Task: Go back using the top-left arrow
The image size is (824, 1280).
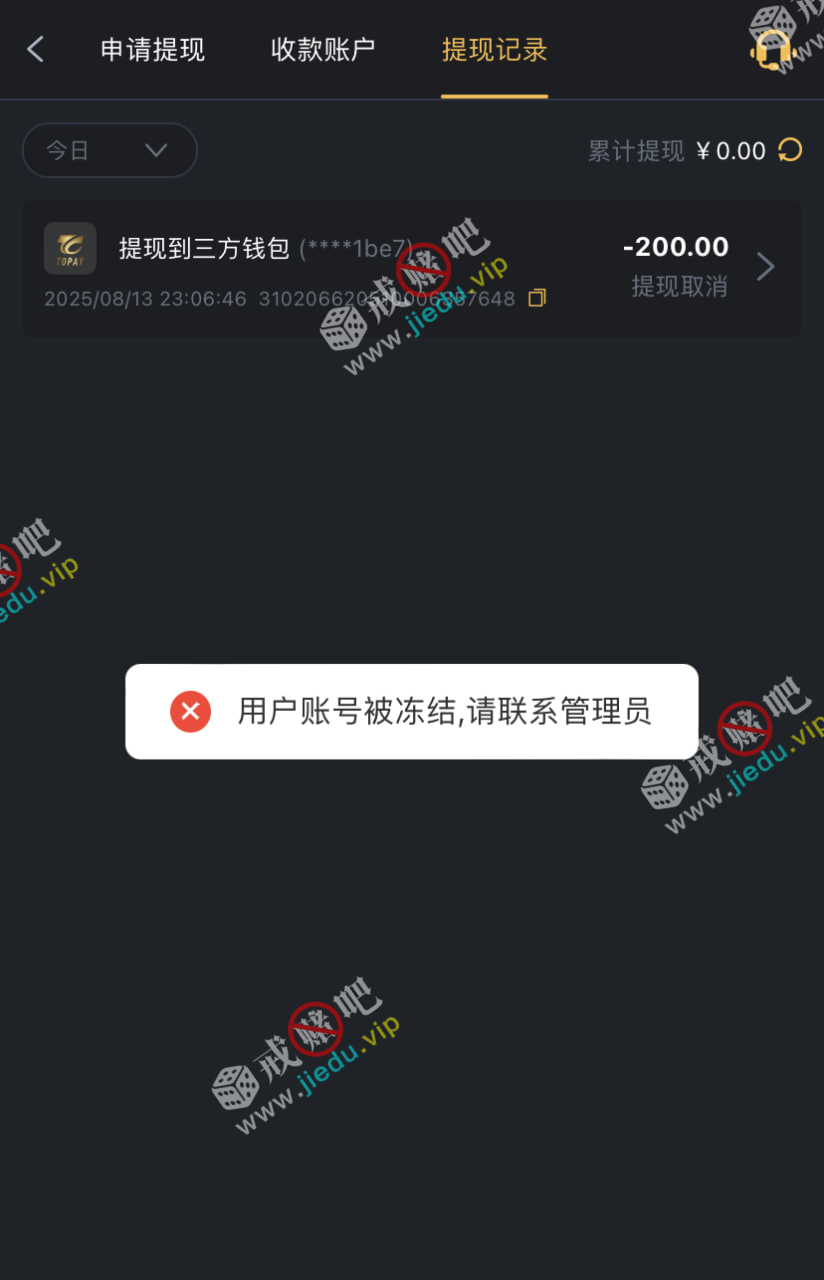Action: tap(36, 49)
